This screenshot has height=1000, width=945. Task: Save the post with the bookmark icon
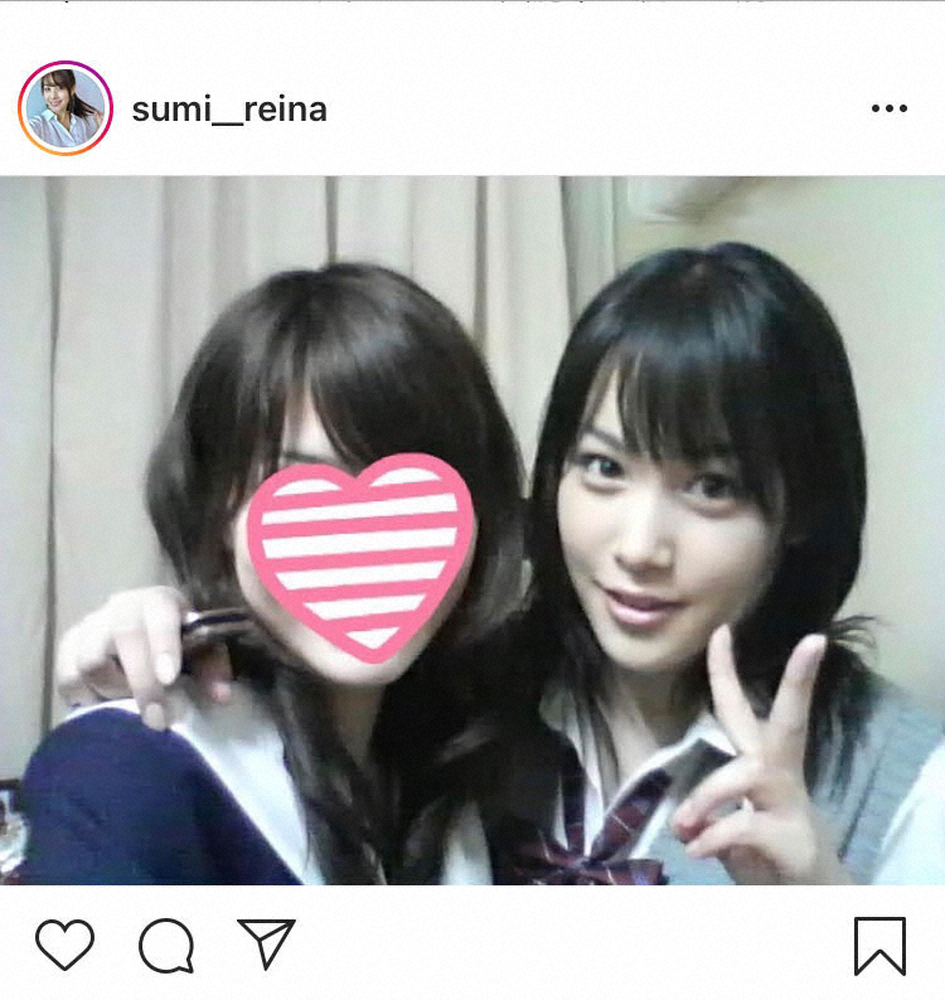coord(879,946)
